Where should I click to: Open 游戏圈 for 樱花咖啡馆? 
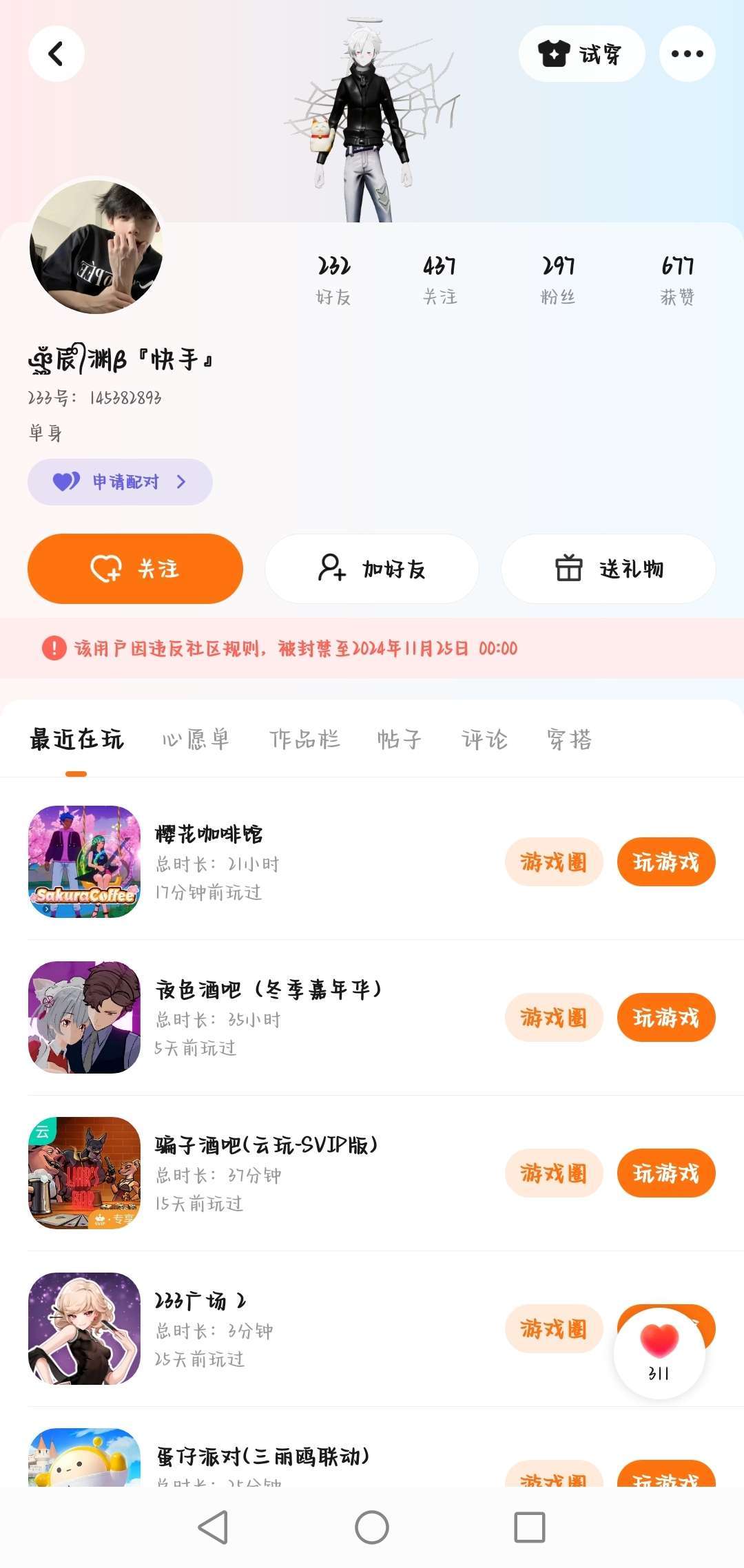553,861
